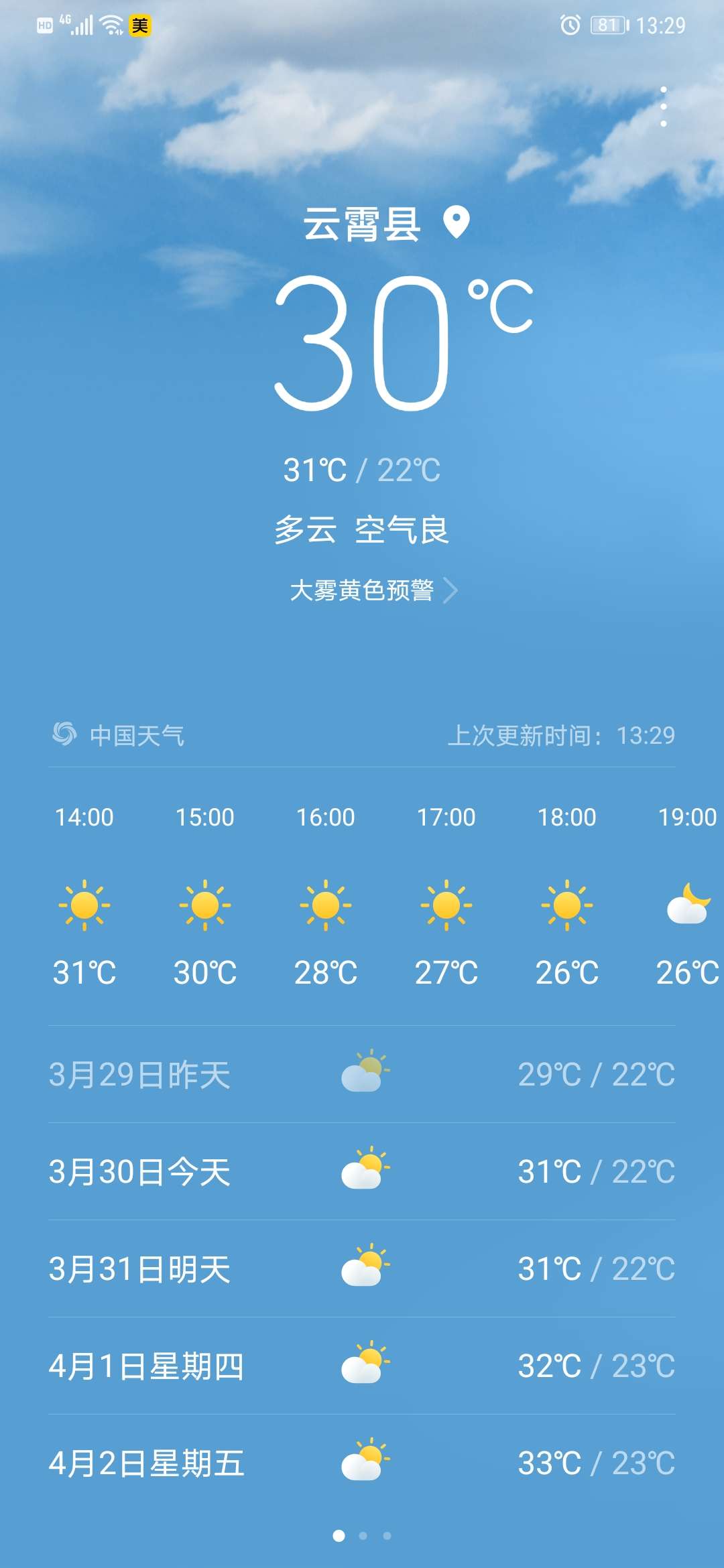This screenshot has width=724, height=1568.
Task: Open the 中国天气 source link
Action: pyautogui.click(x=118, y=735)
